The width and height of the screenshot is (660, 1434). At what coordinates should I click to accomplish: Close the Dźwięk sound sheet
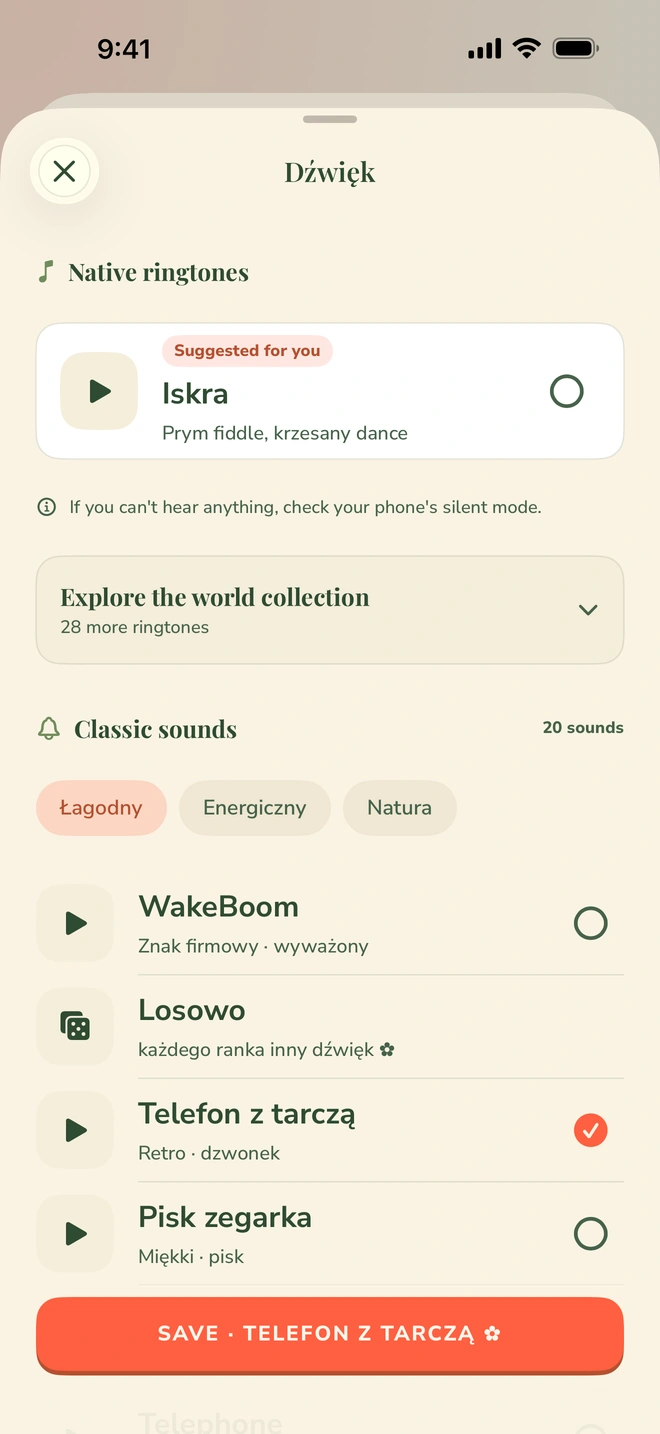click(64, 171)
